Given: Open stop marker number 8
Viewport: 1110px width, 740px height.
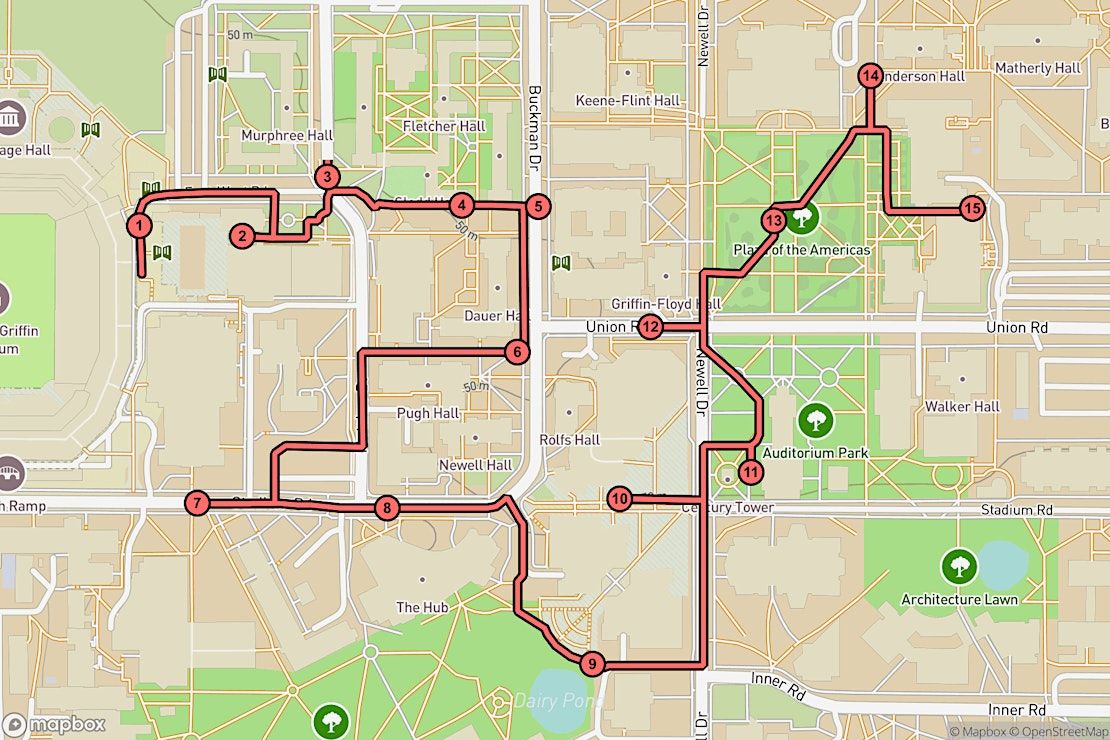Looking at the screenshot, I should click(388, 509).
